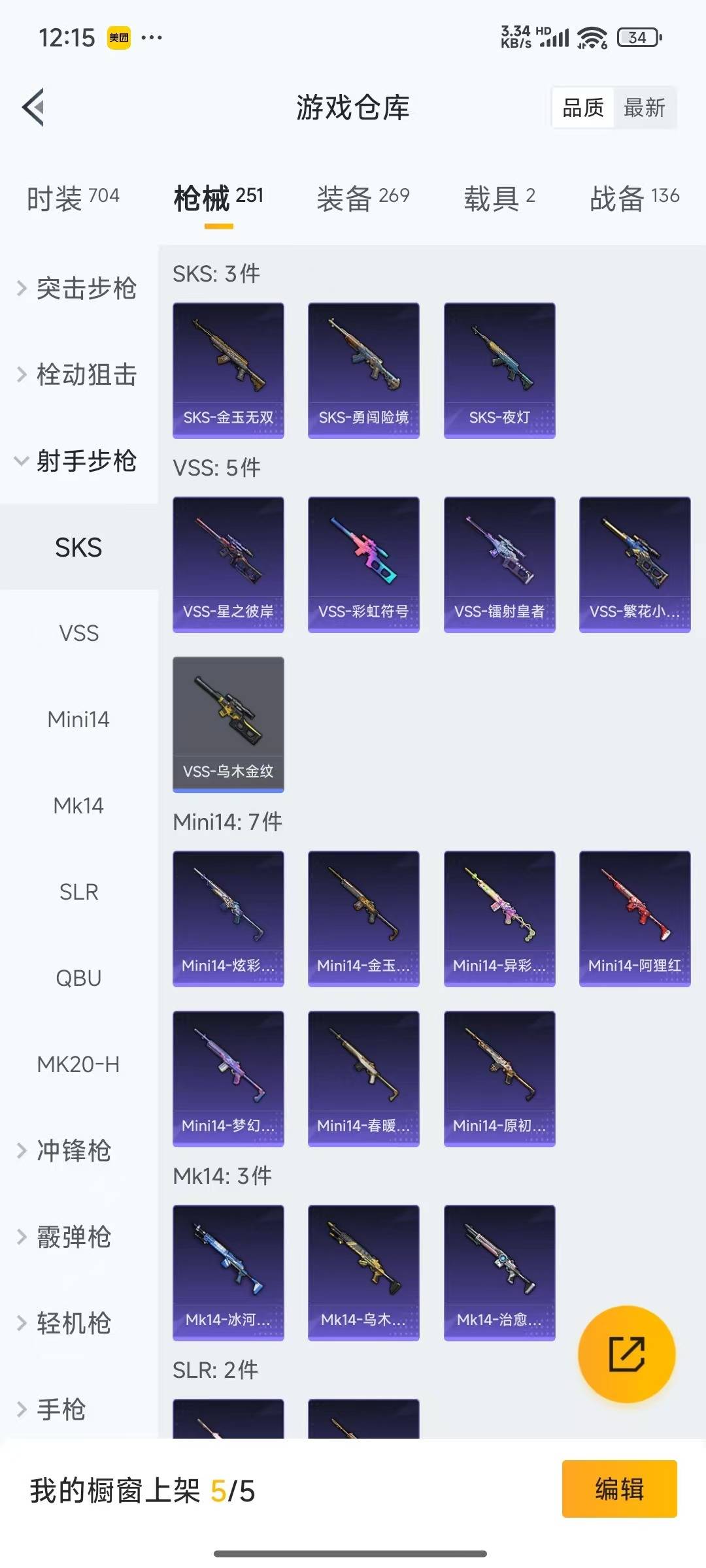Image resolution: width=706 pixels, height=1568 pixels.
Task: Open the VSS-彩虹符号 skin tile
Action: pos(363,564)
